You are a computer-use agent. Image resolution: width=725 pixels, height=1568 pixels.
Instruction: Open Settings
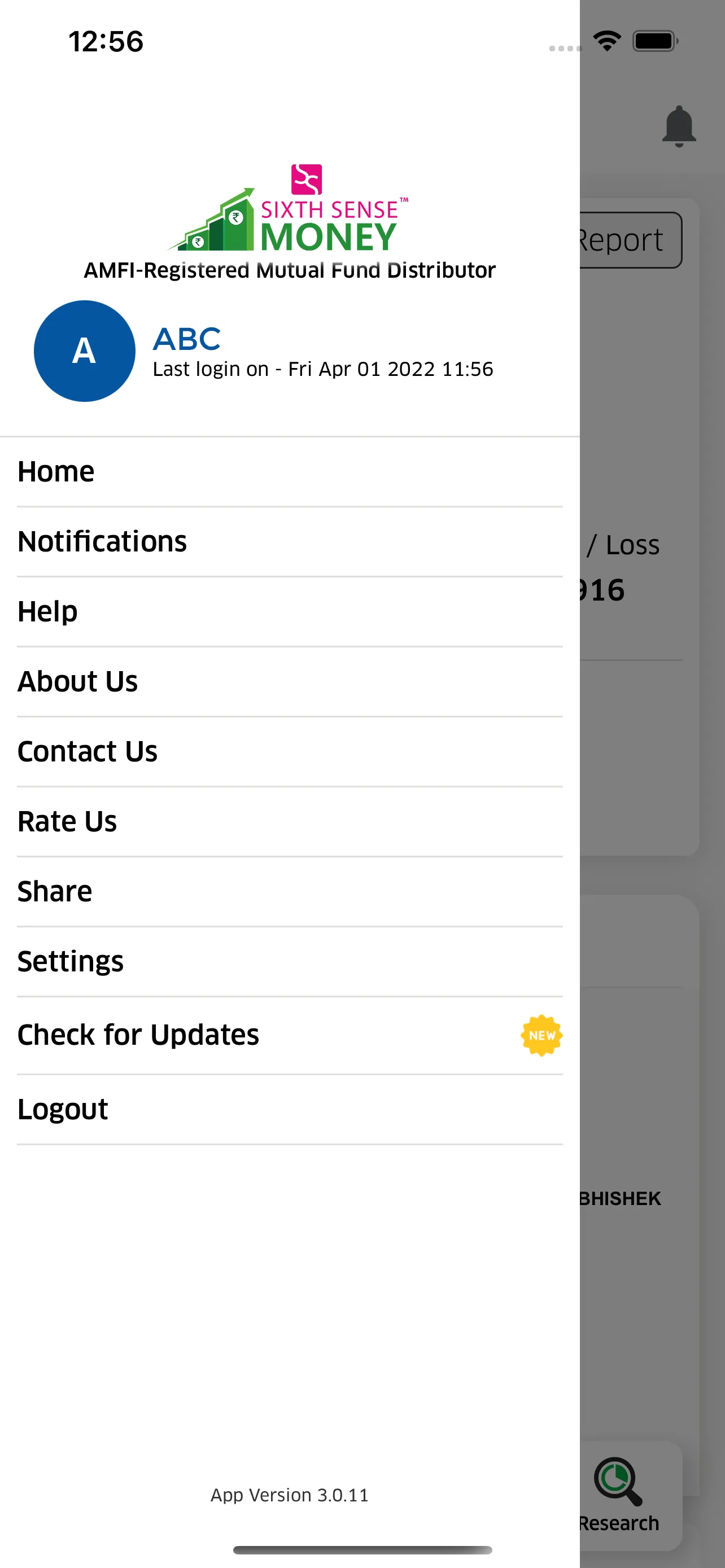290,962
